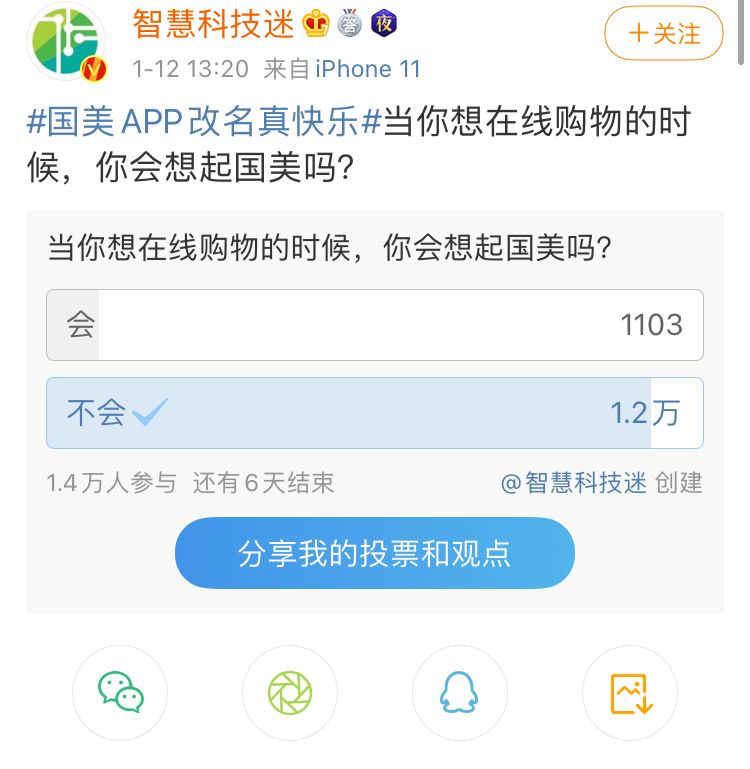The width and height of the screenshot is (750, 769).
Task: Open iPhone 11 source link
Action: tap(367, 69)
